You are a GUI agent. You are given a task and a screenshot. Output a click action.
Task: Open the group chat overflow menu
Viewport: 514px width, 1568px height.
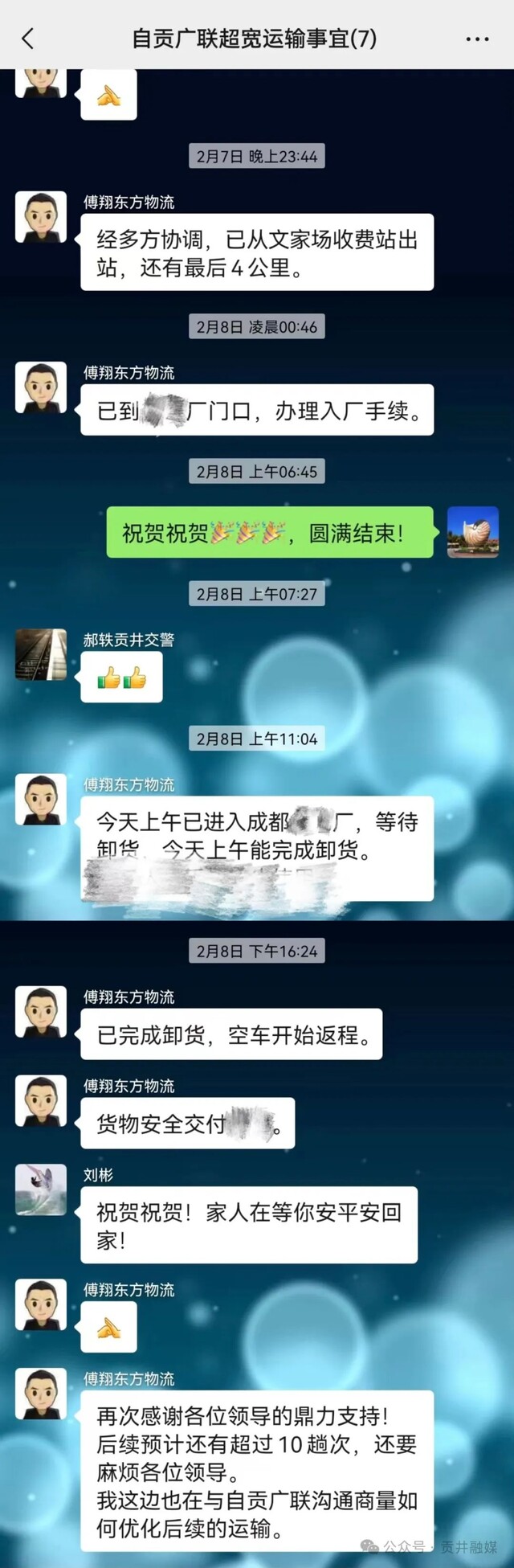pos(477,39)
